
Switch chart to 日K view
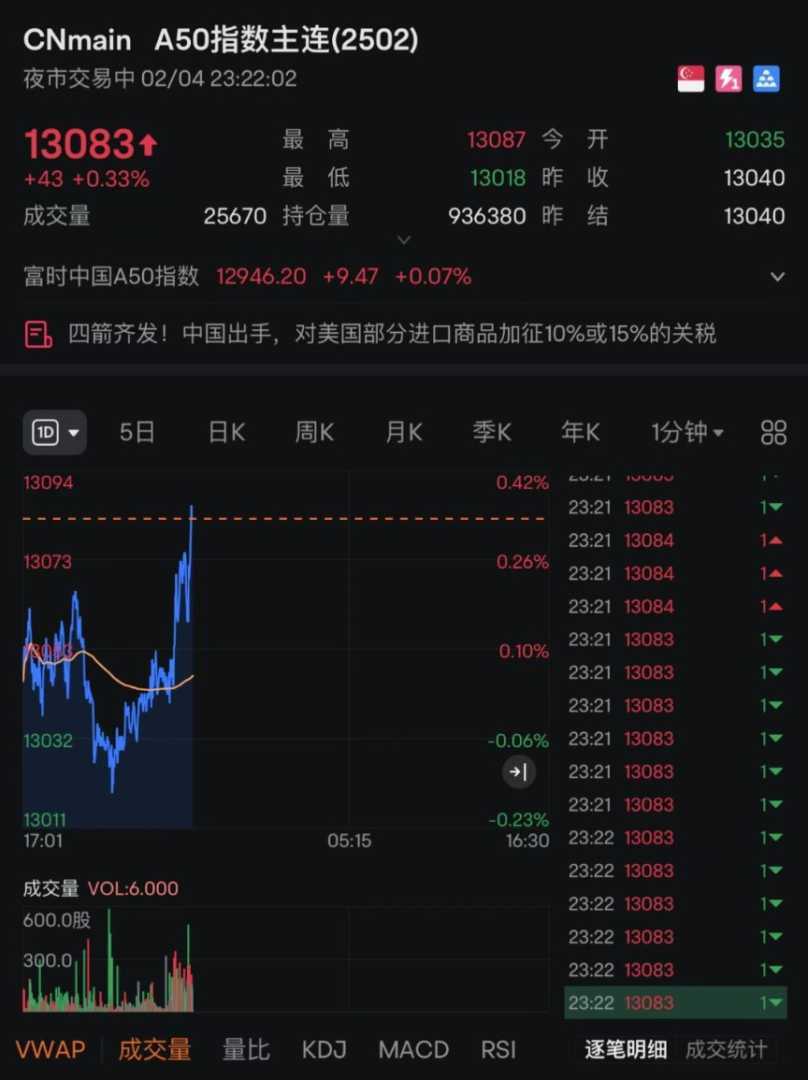226,432
